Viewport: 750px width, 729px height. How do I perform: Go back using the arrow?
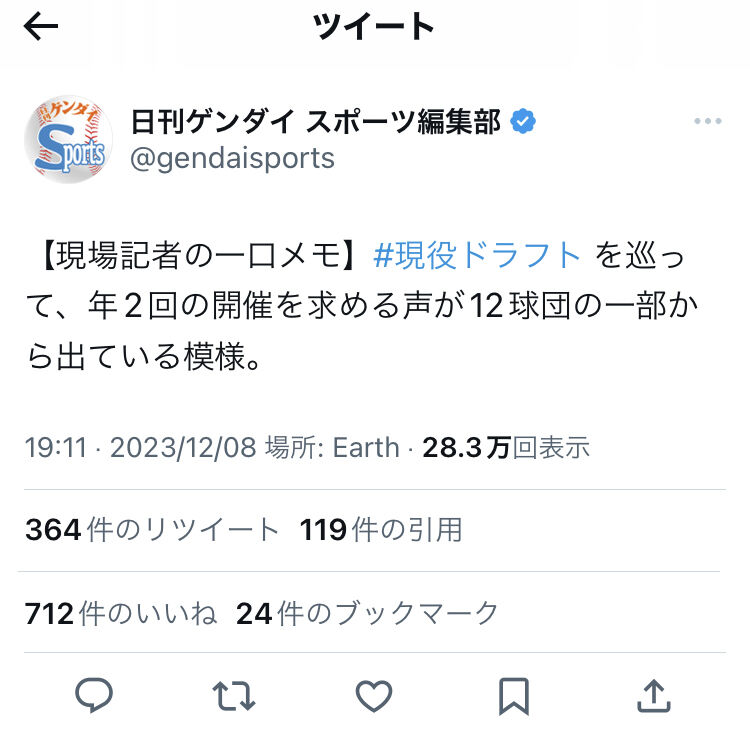point(41,26)
